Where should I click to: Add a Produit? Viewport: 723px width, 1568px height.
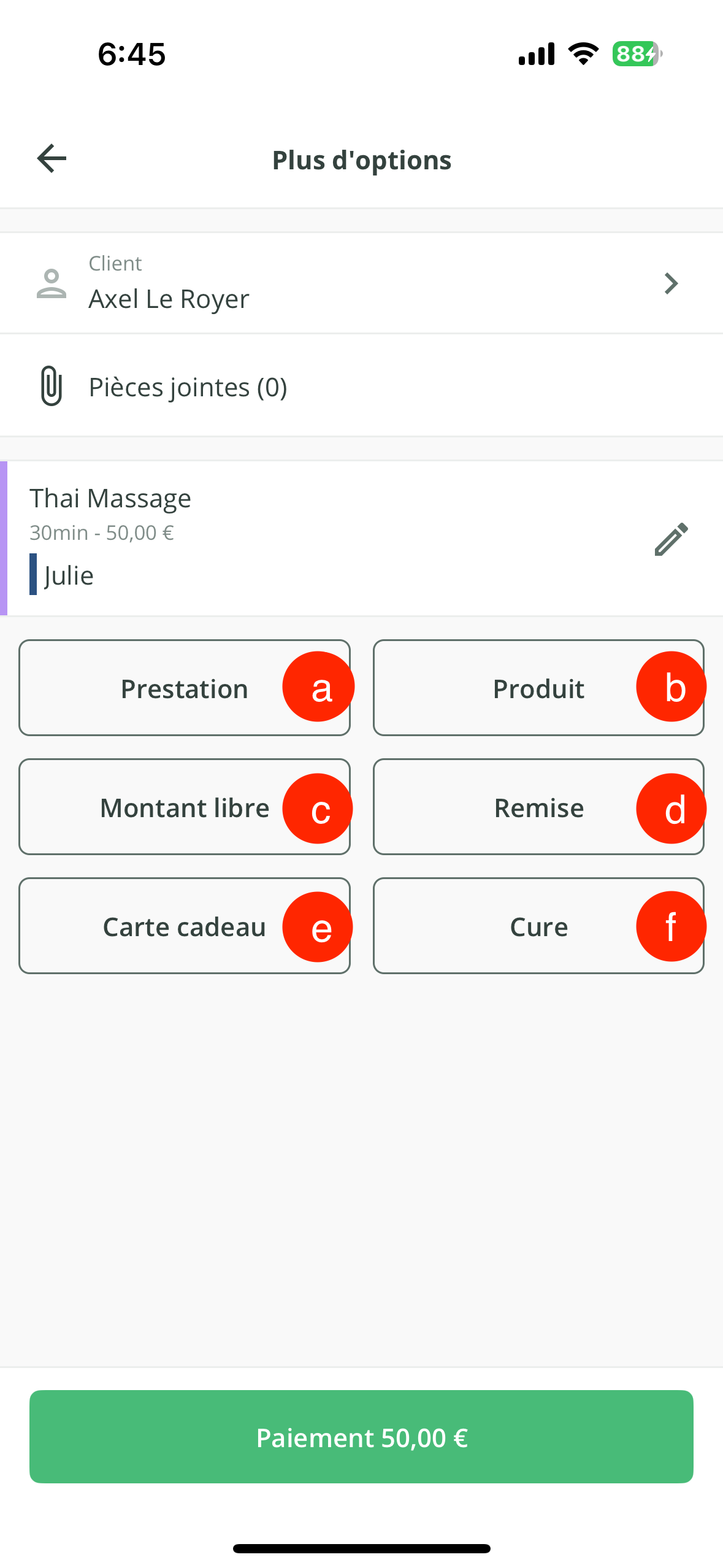tap(538, 688)
